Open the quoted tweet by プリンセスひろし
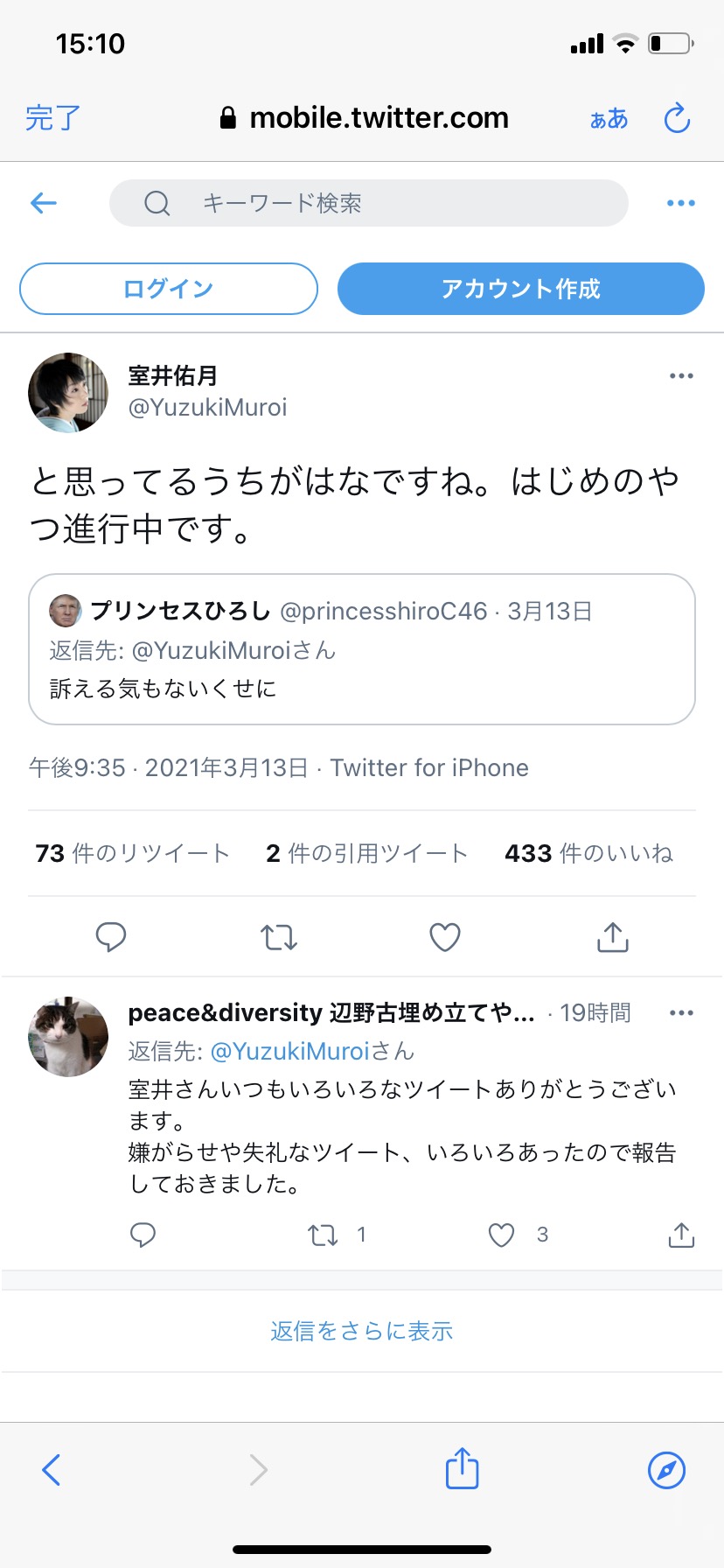The height and width of the screenshot is (1568, 724). [361, 649]
